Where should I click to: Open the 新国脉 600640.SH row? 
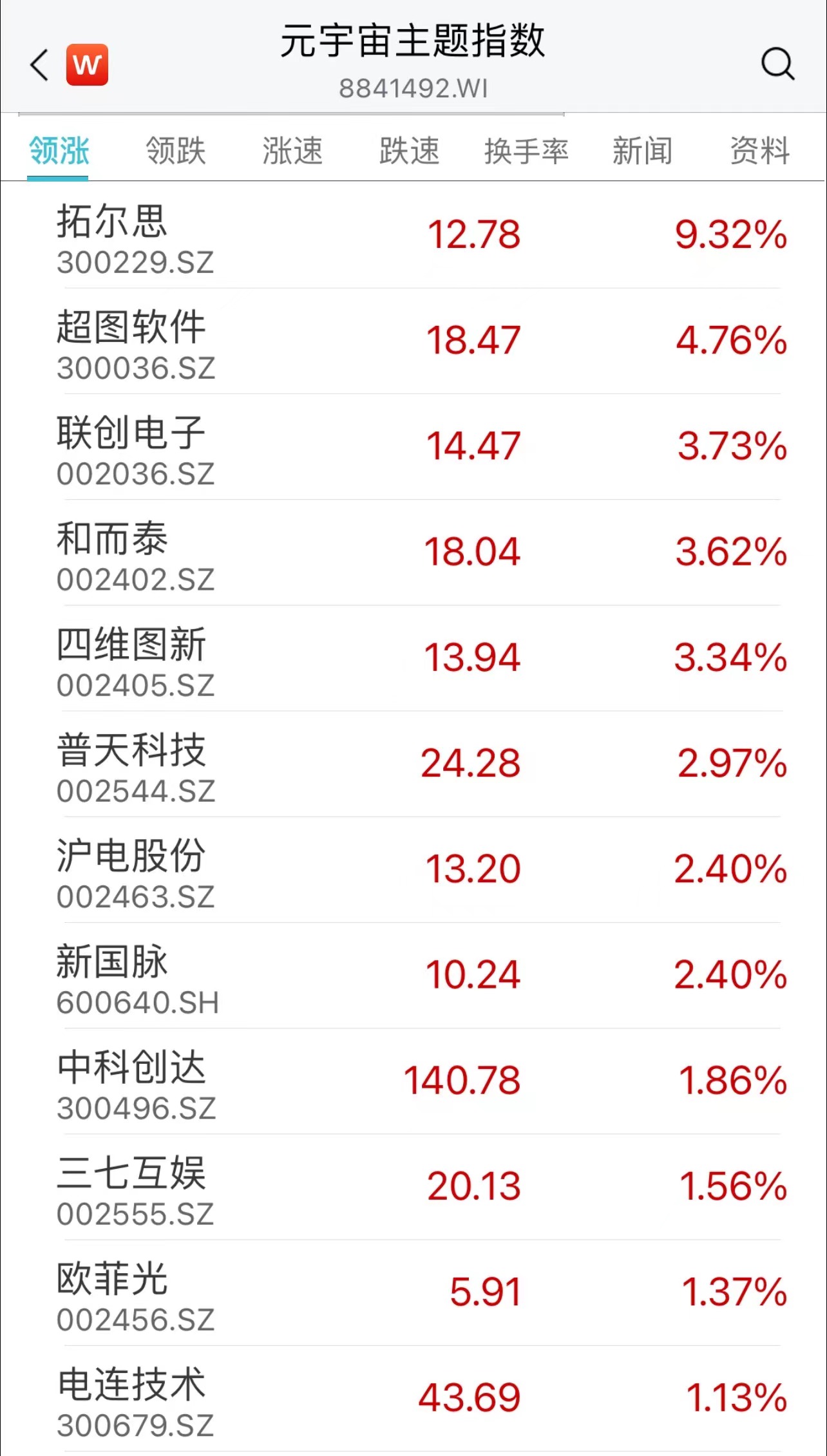click(413, 976)
